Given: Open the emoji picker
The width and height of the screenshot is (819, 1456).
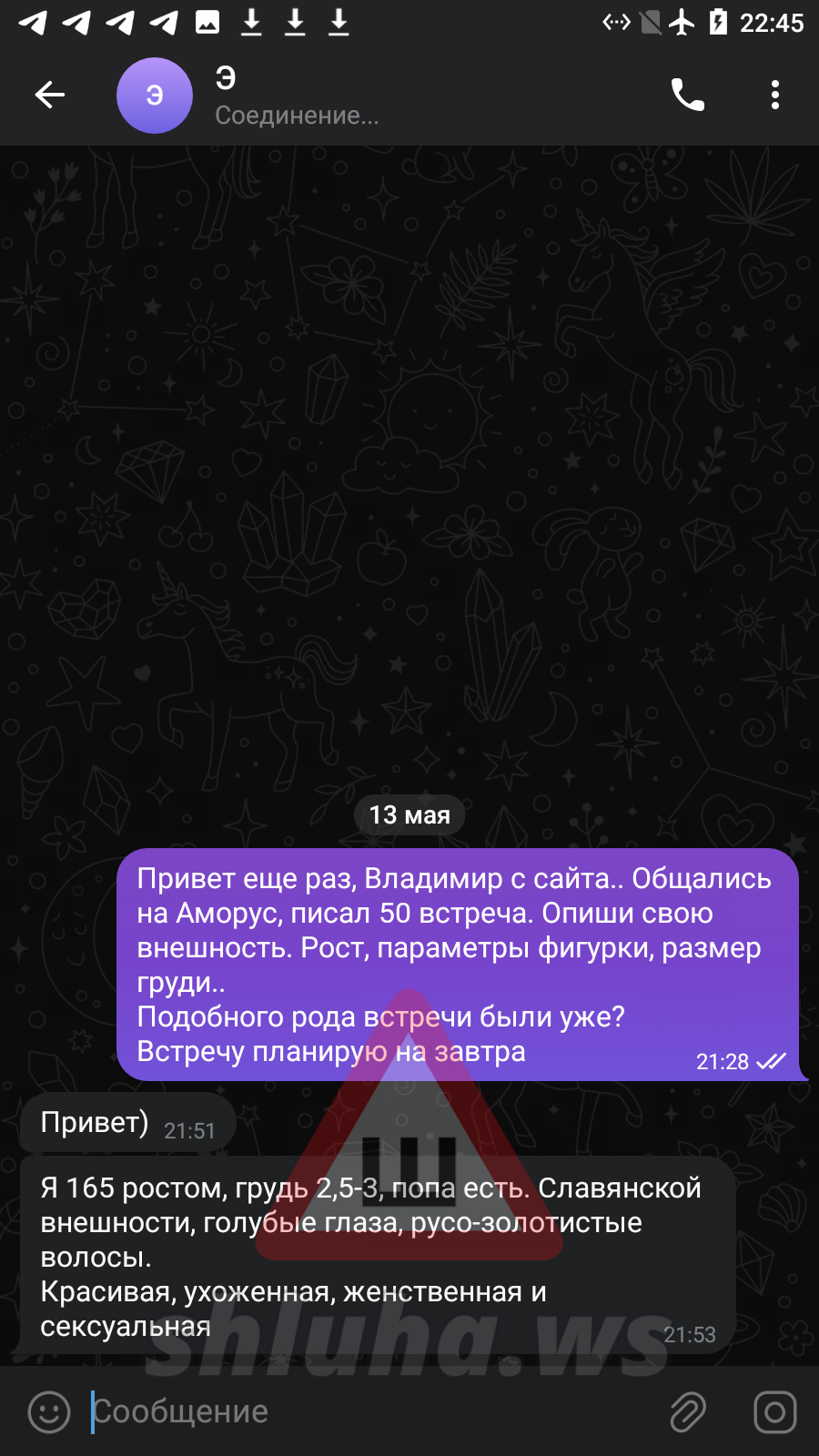Looking at the screenshot, I should 49,1411.
